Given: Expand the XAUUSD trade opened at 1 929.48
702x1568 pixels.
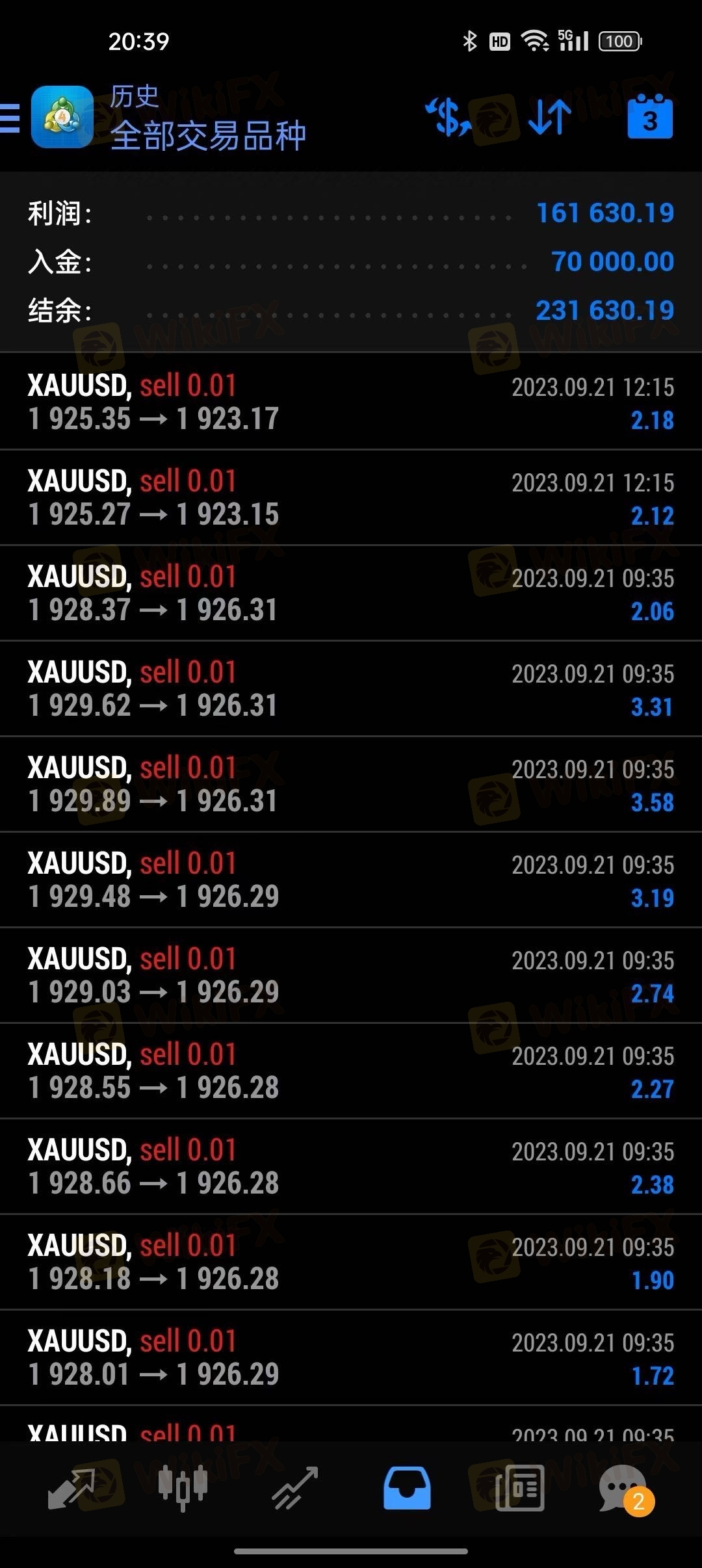Looking at the screenshot, I should 351,880.
